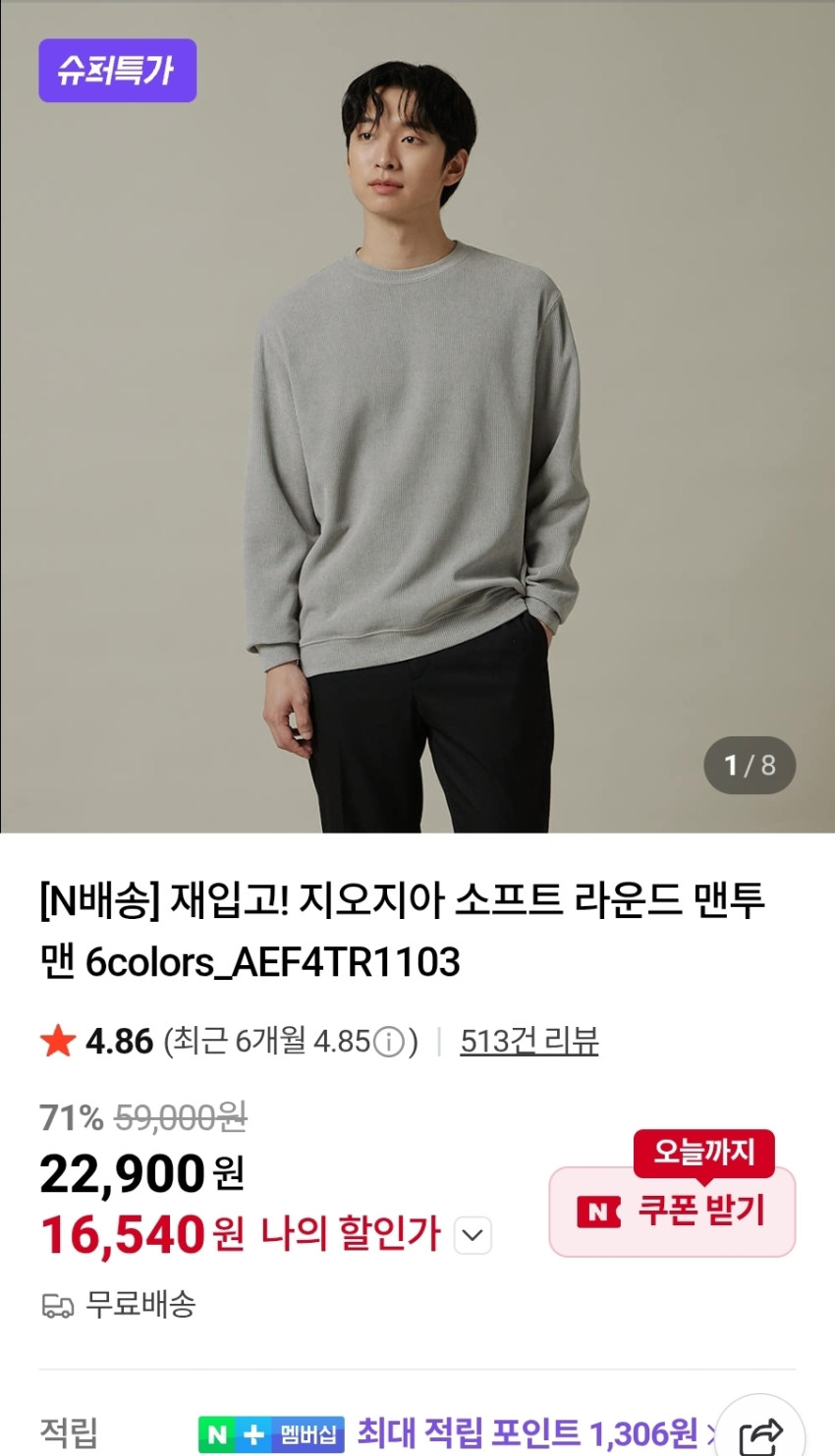The height and width of the screenshot is (1456, 835).
Task: Tap the 쿠폰 받기 coupon button
Action: coord(672,1212)
